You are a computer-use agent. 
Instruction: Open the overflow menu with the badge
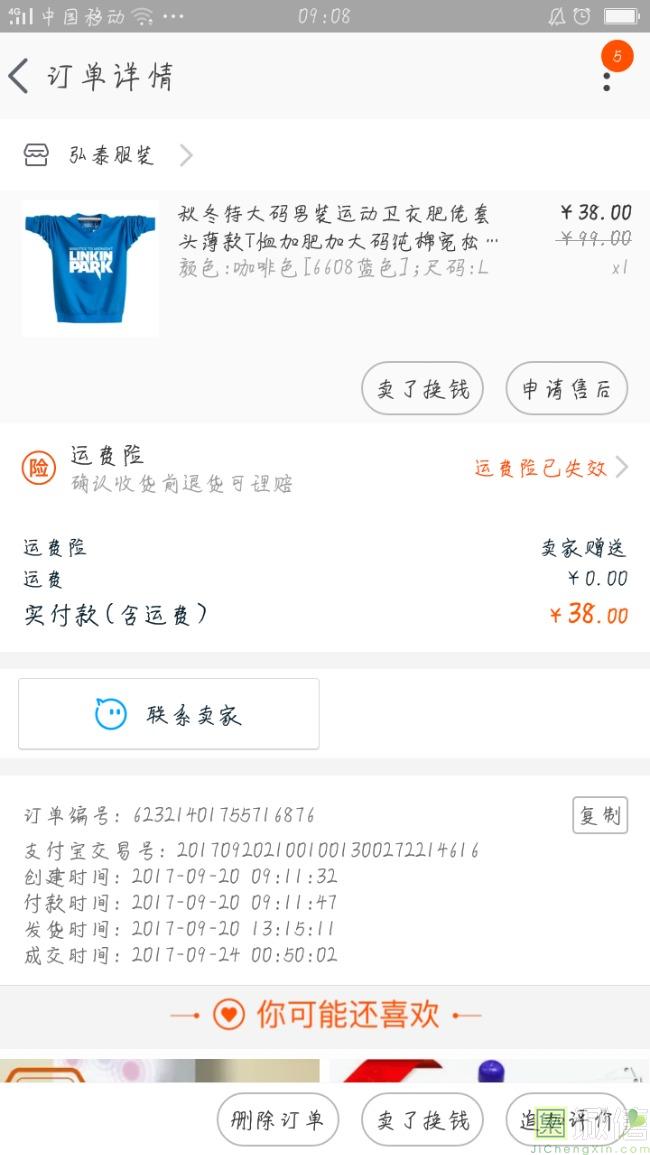pyautogui.click(x=607, y=74)
